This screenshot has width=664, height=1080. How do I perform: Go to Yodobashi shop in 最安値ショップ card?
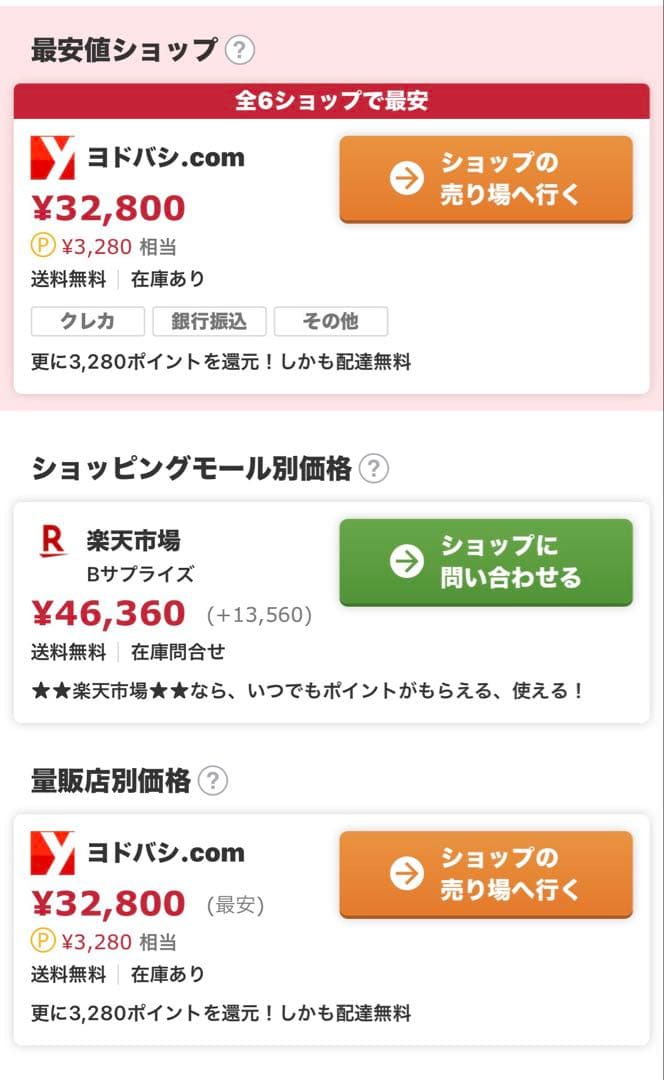(x=486, y=179)
